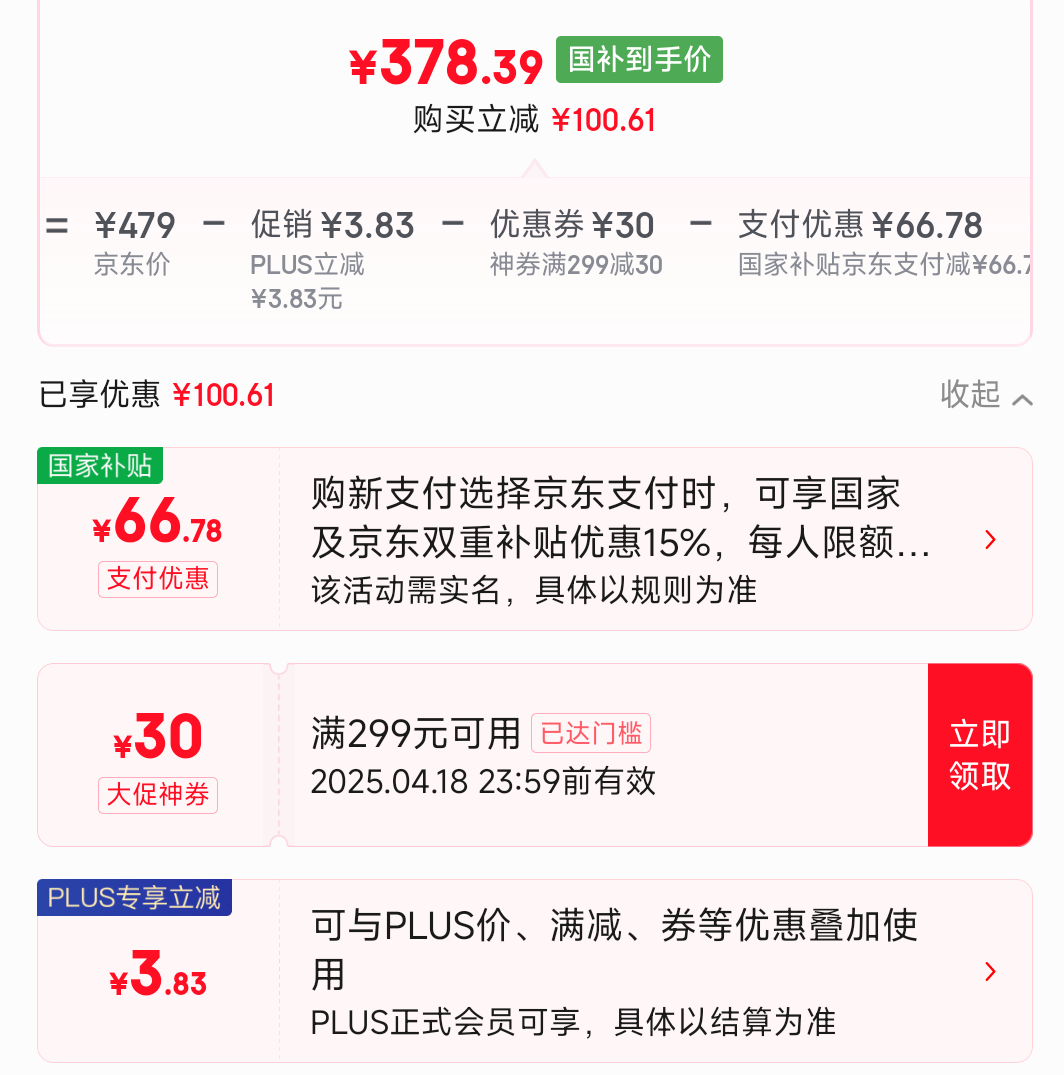This screenshot has width=1064, height=1075.
Task: Tap the 已达门槛 threshold tag
Action: pos(590,733)
